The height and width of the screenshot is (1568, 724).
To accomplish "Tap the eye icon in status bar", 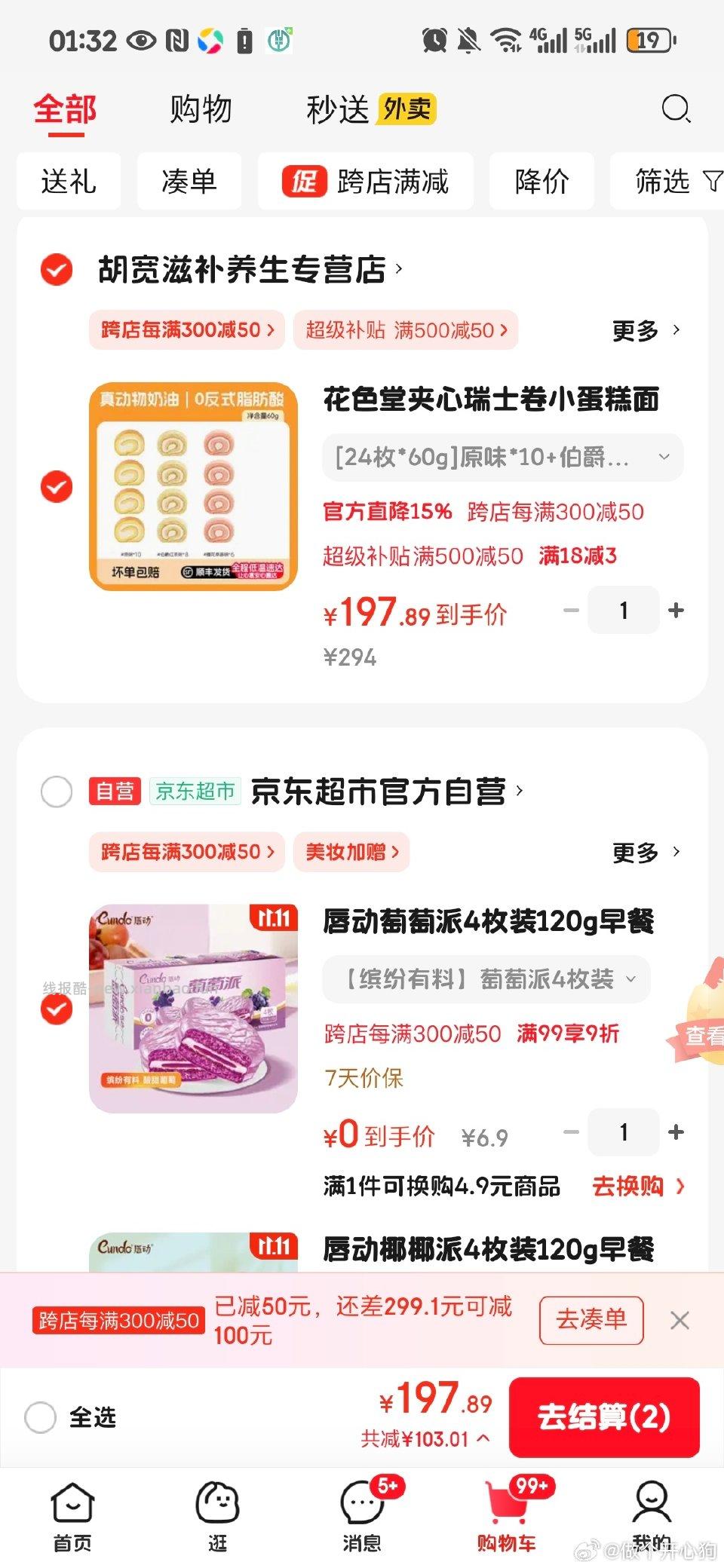I will (x=137, y=41).
